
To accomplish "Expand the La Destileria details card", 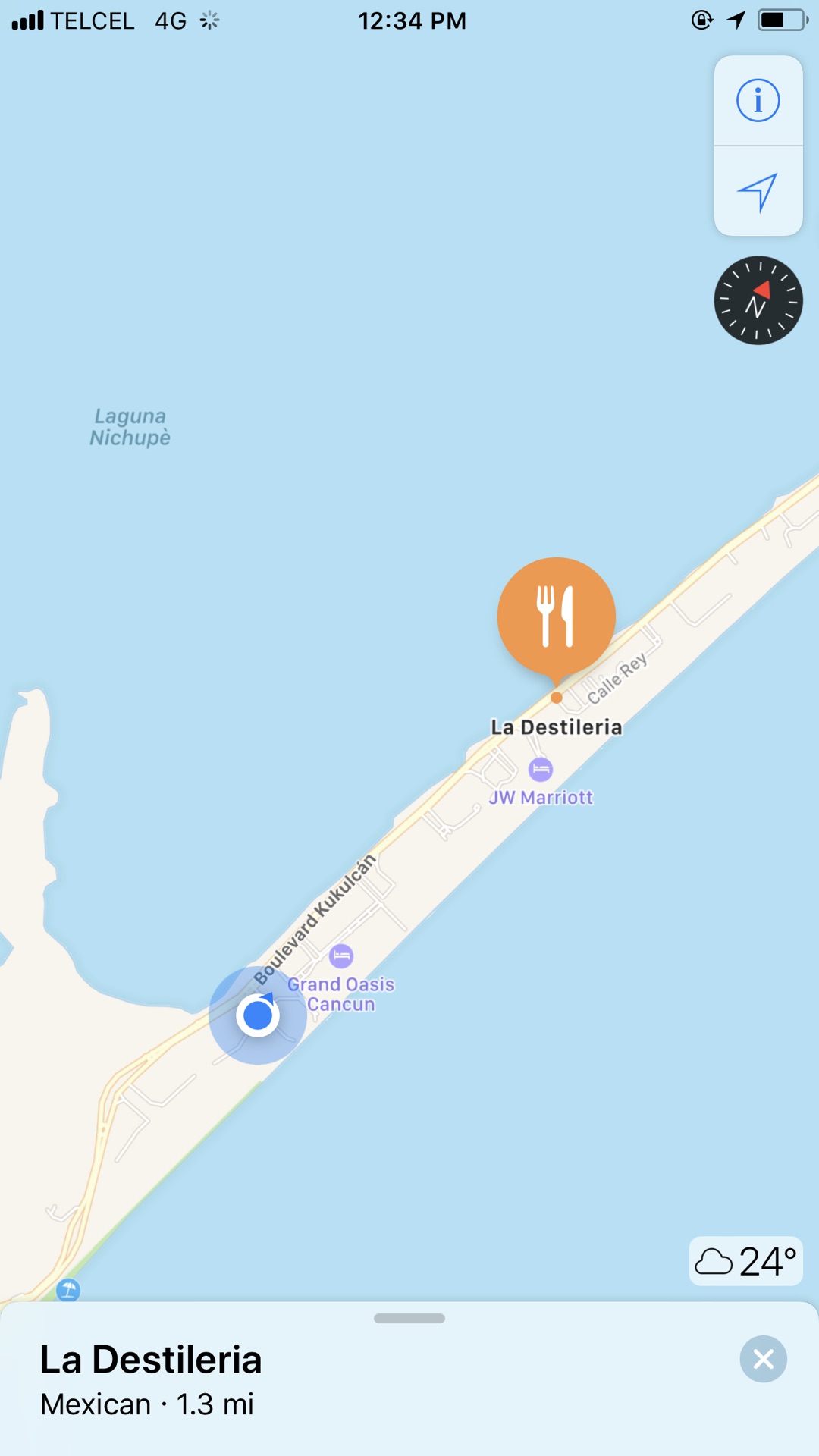I will click(409, 1319).
